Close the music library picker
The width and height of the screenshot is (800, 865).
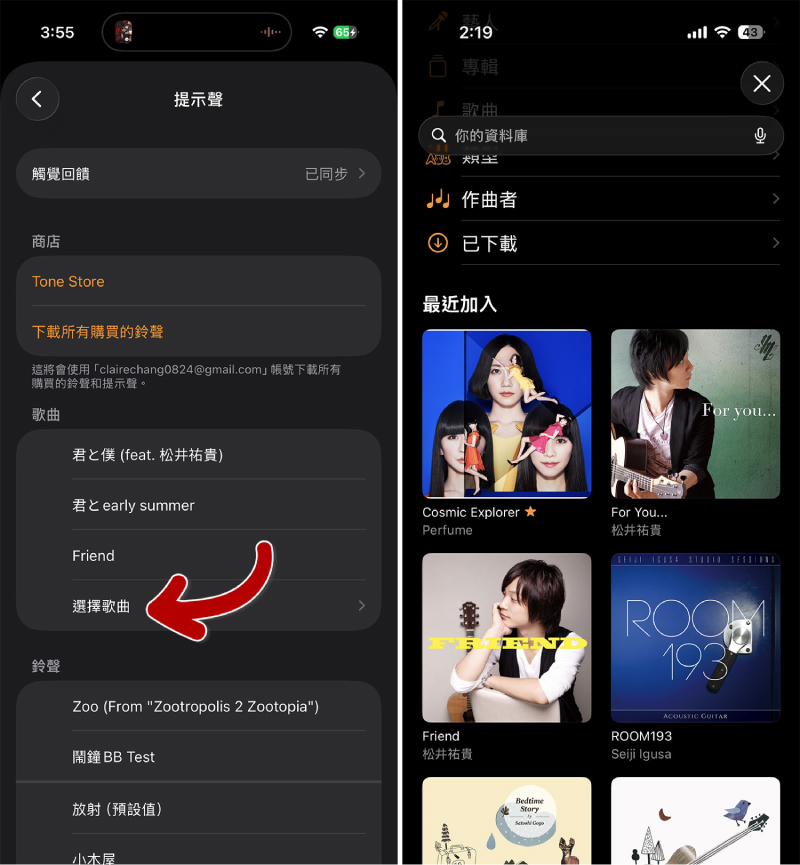(x=761, y=84)
